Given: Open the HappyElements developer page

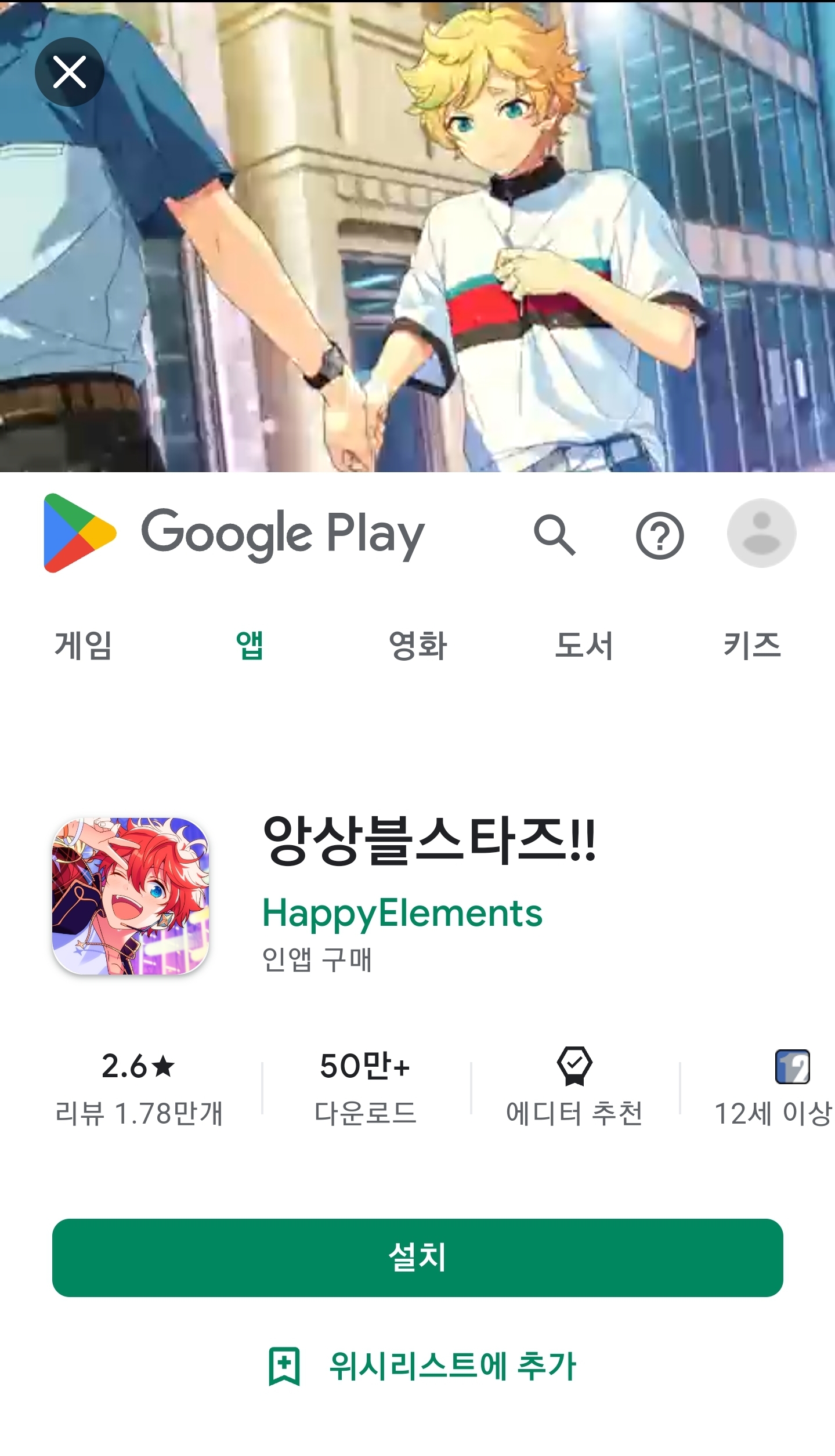Looking at the screenshot, I should point(402,914).
